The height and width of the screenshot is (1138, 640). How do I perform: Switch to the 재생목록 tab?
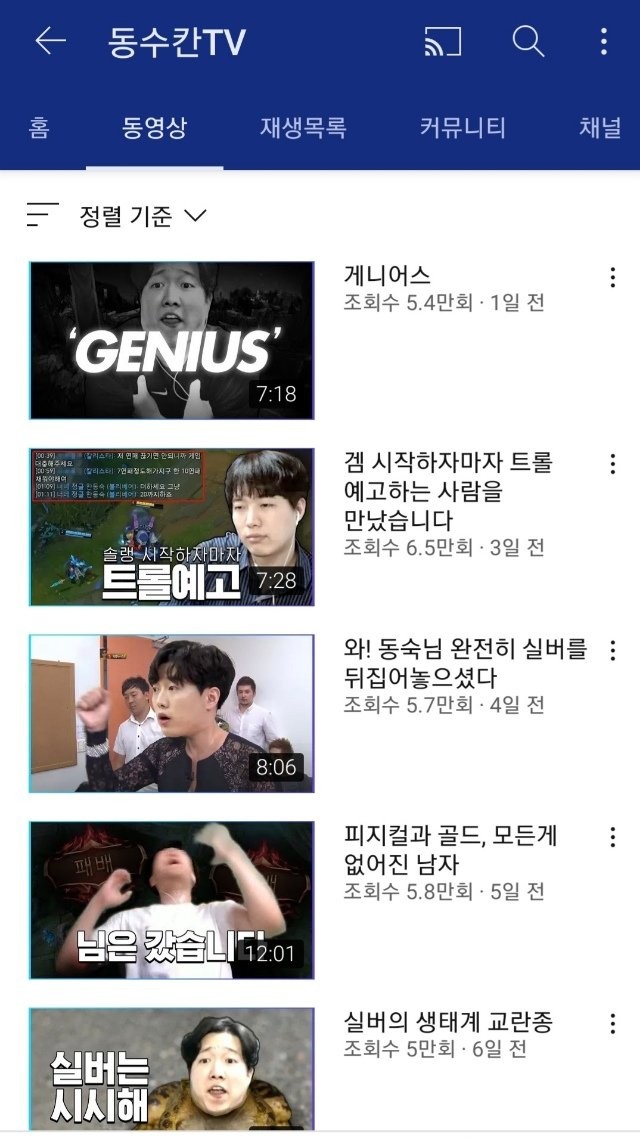tap(303, 128)
